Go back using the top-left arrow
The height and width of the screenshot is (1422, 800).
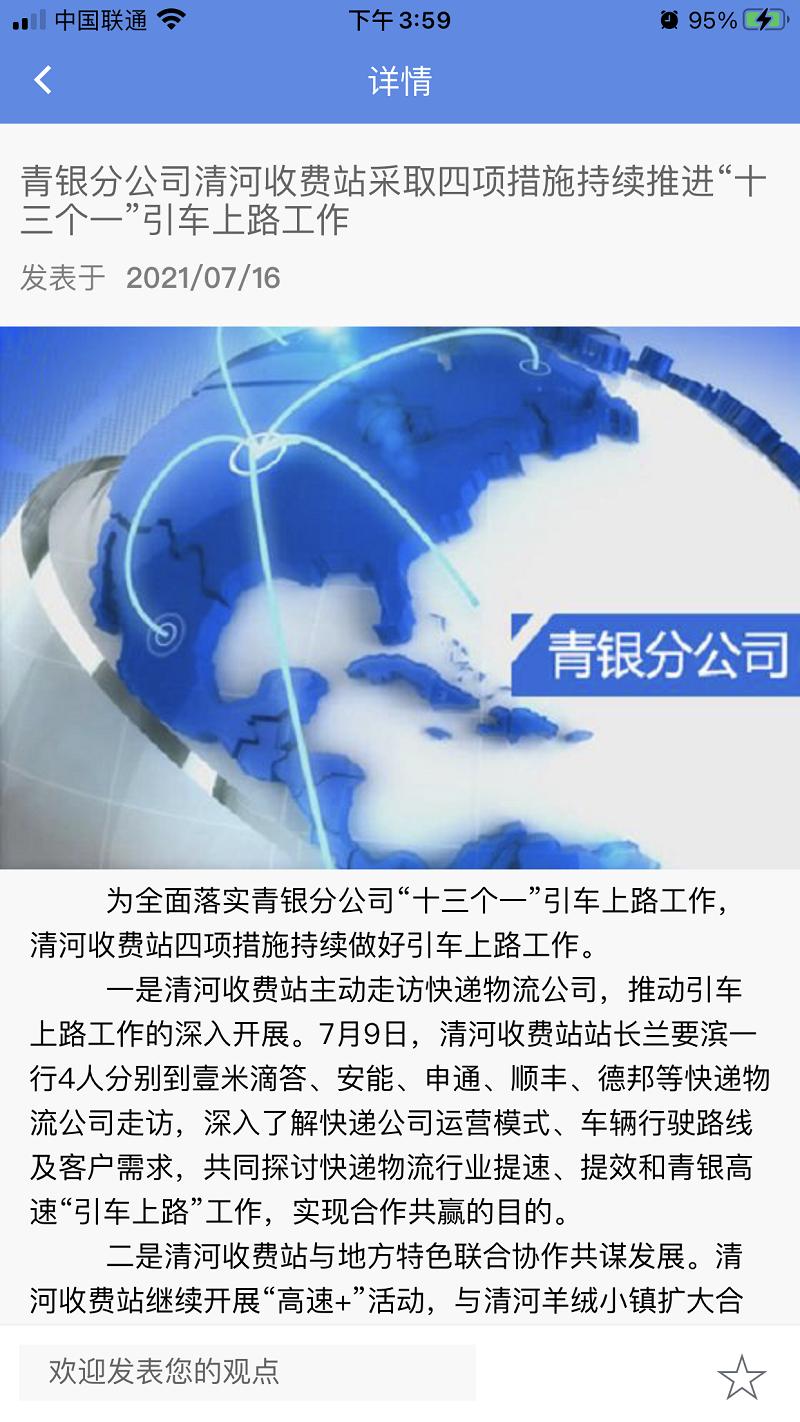tap(42, 80)
